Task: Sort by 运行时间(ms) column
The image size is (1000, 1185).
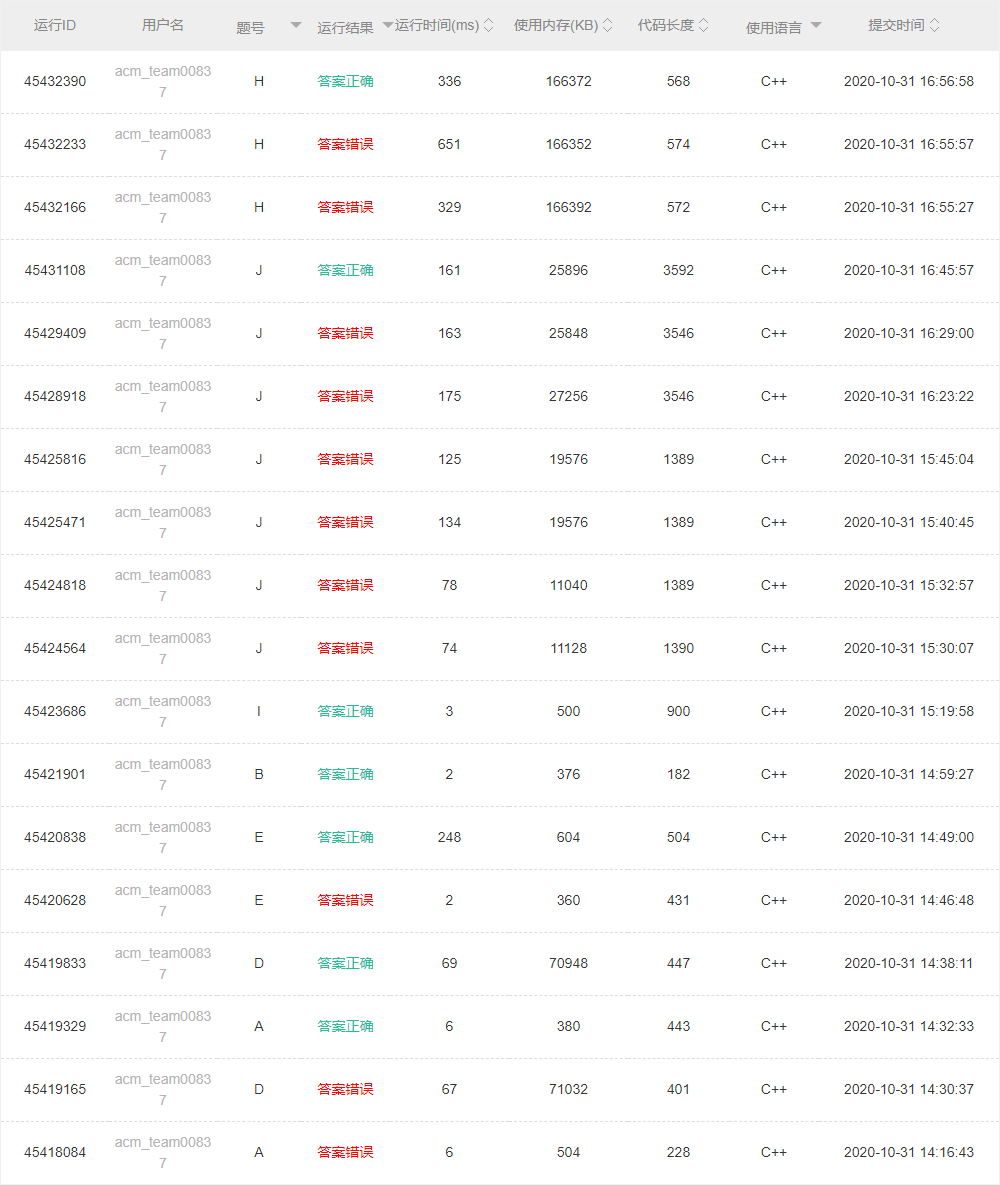Action: point(488,26)
